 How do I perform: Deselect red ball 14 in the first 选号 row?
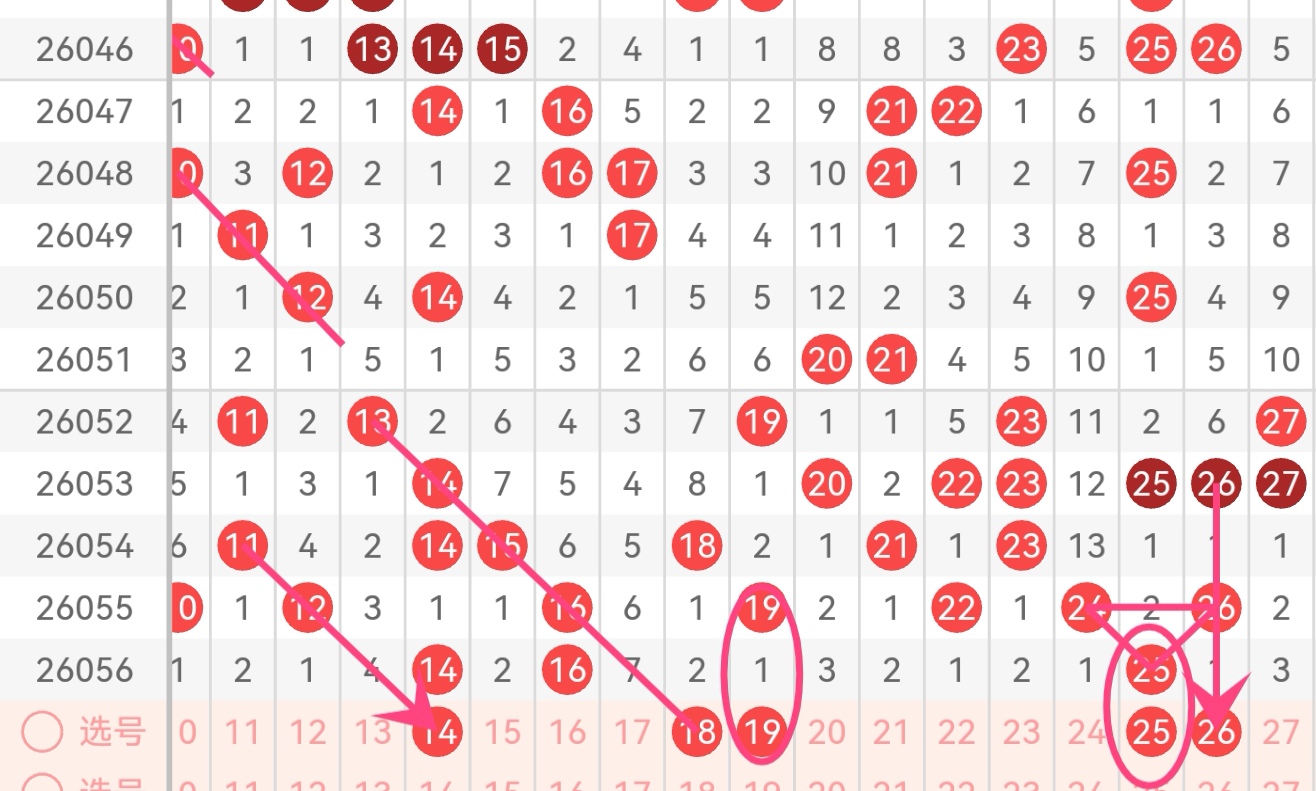pos(437,733)
